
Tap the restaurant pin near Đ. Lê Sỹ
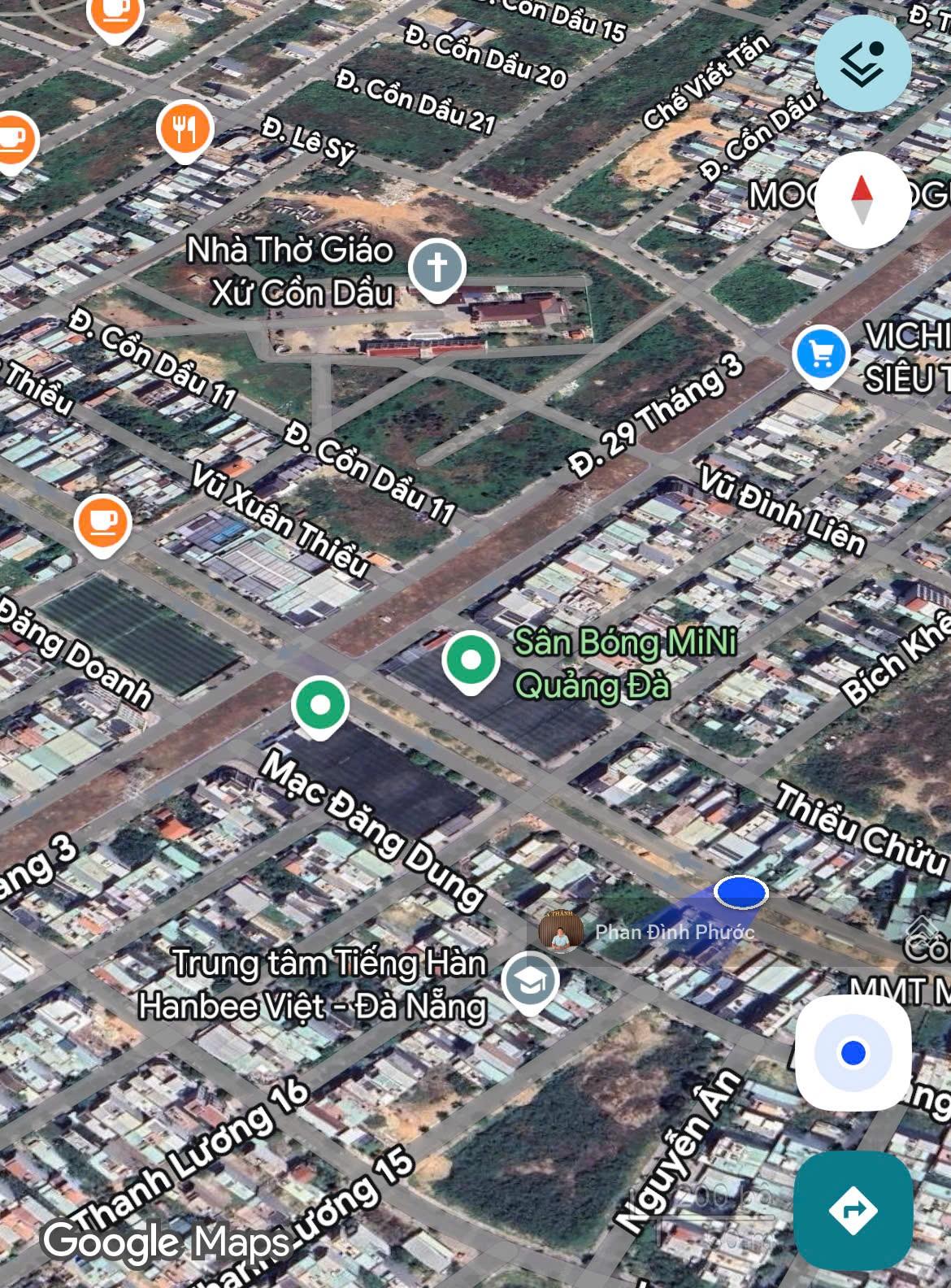point(185,128)
